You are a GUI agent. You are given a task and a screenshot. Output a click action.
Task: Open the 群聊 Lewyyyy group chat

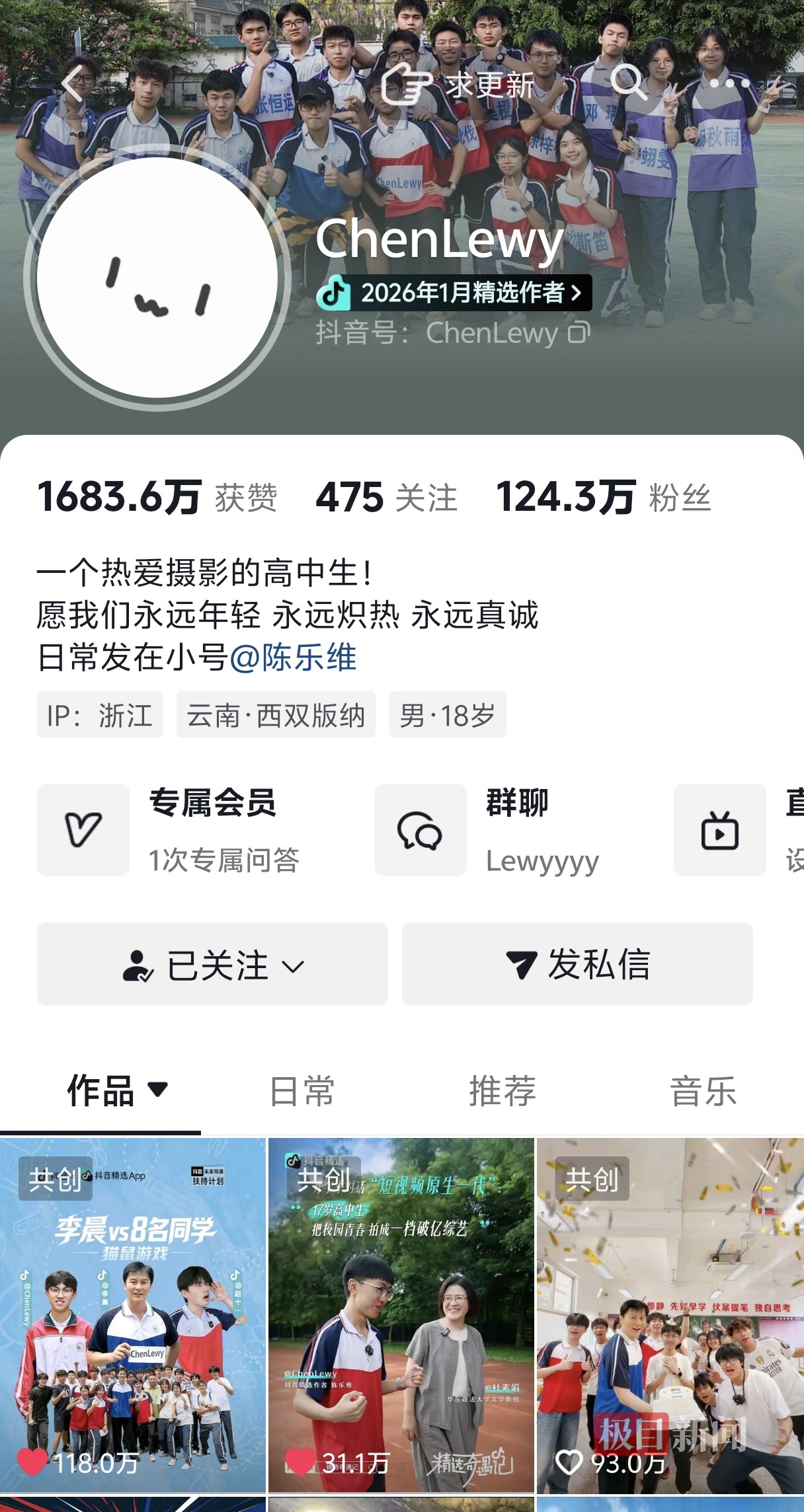point(487,830)
